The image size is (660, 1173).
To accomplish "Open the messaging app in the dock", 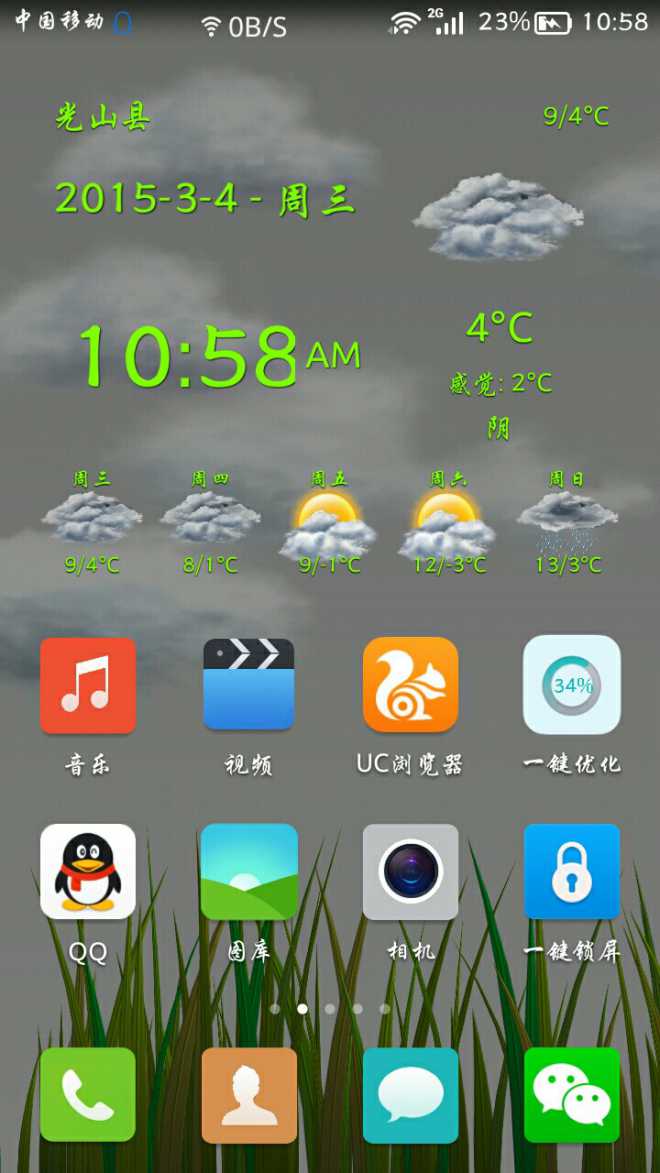I will [x=410, y=1095].
